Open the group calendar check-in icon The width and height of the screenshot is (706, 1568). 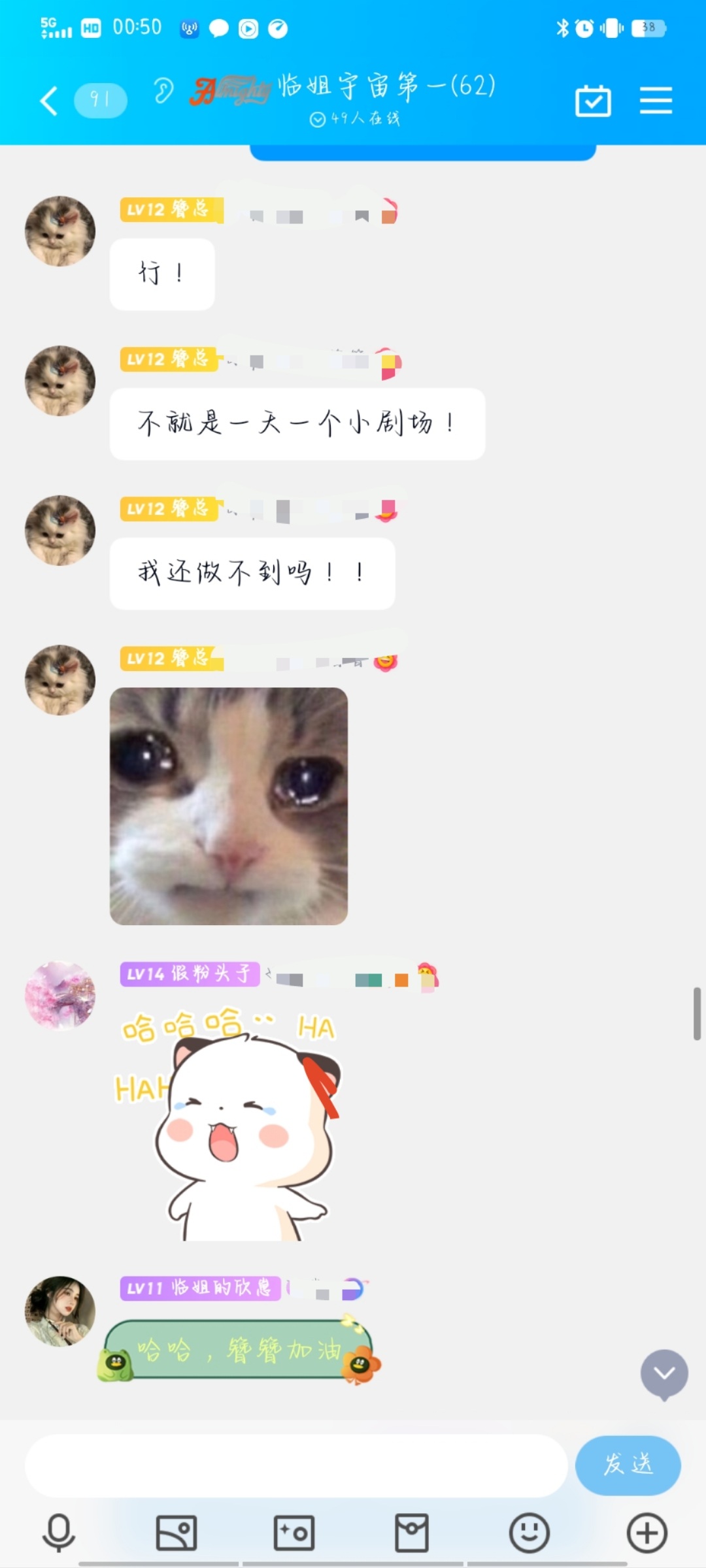[x=593, y=101]
